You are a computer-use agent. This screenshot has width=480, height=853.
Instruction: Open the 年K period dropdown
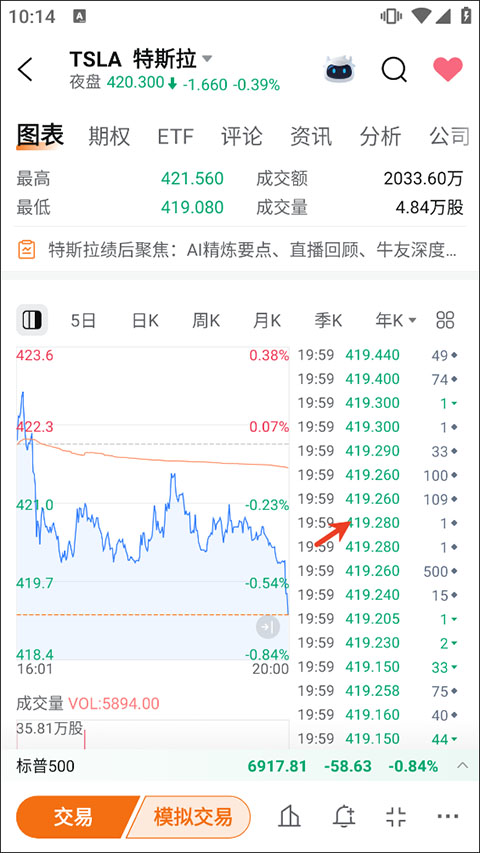point(396,320)
